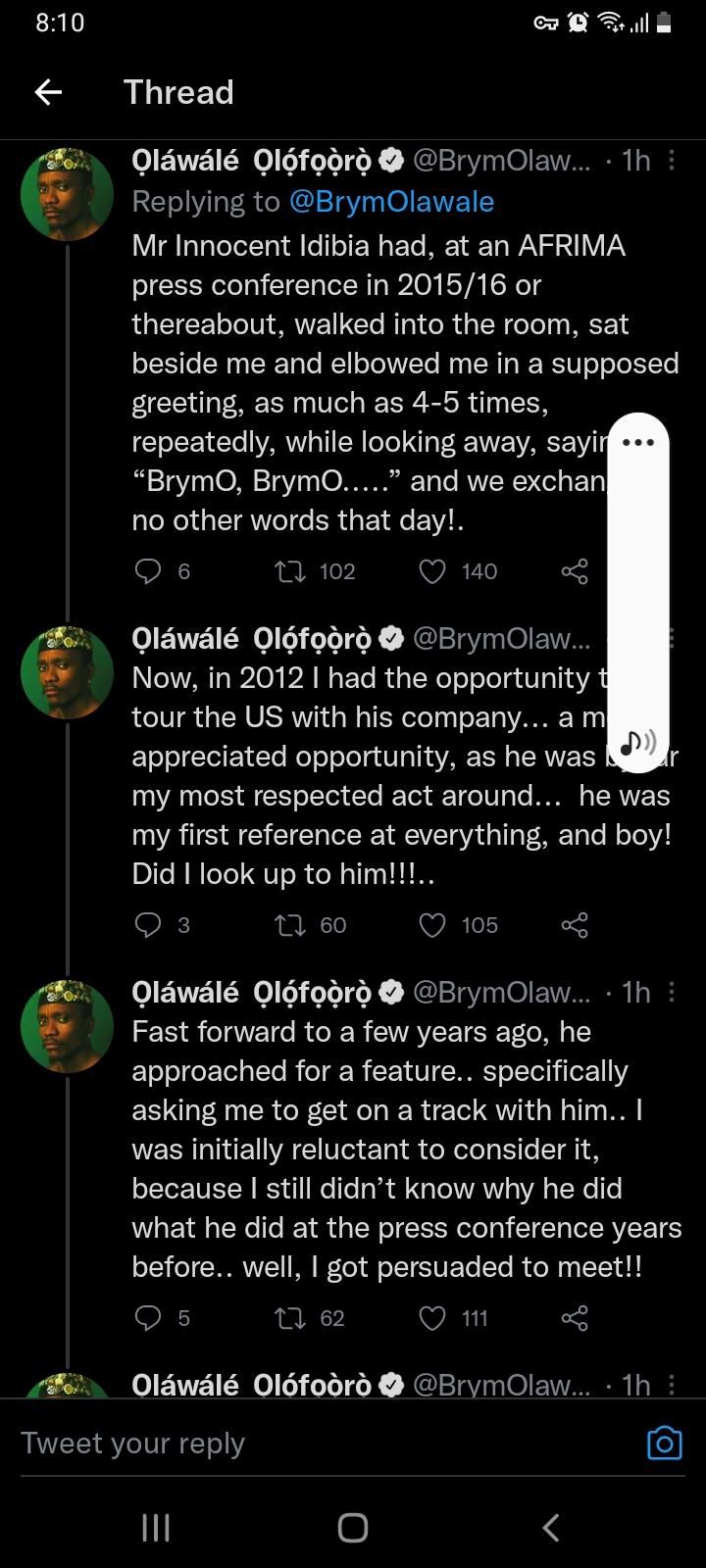The height and width of the screenshot is (1568, 706).
Task: Tap the verified badge next to Ọláwálé Ọlófọọ̀rọ̀
Action: pos(391,160)
